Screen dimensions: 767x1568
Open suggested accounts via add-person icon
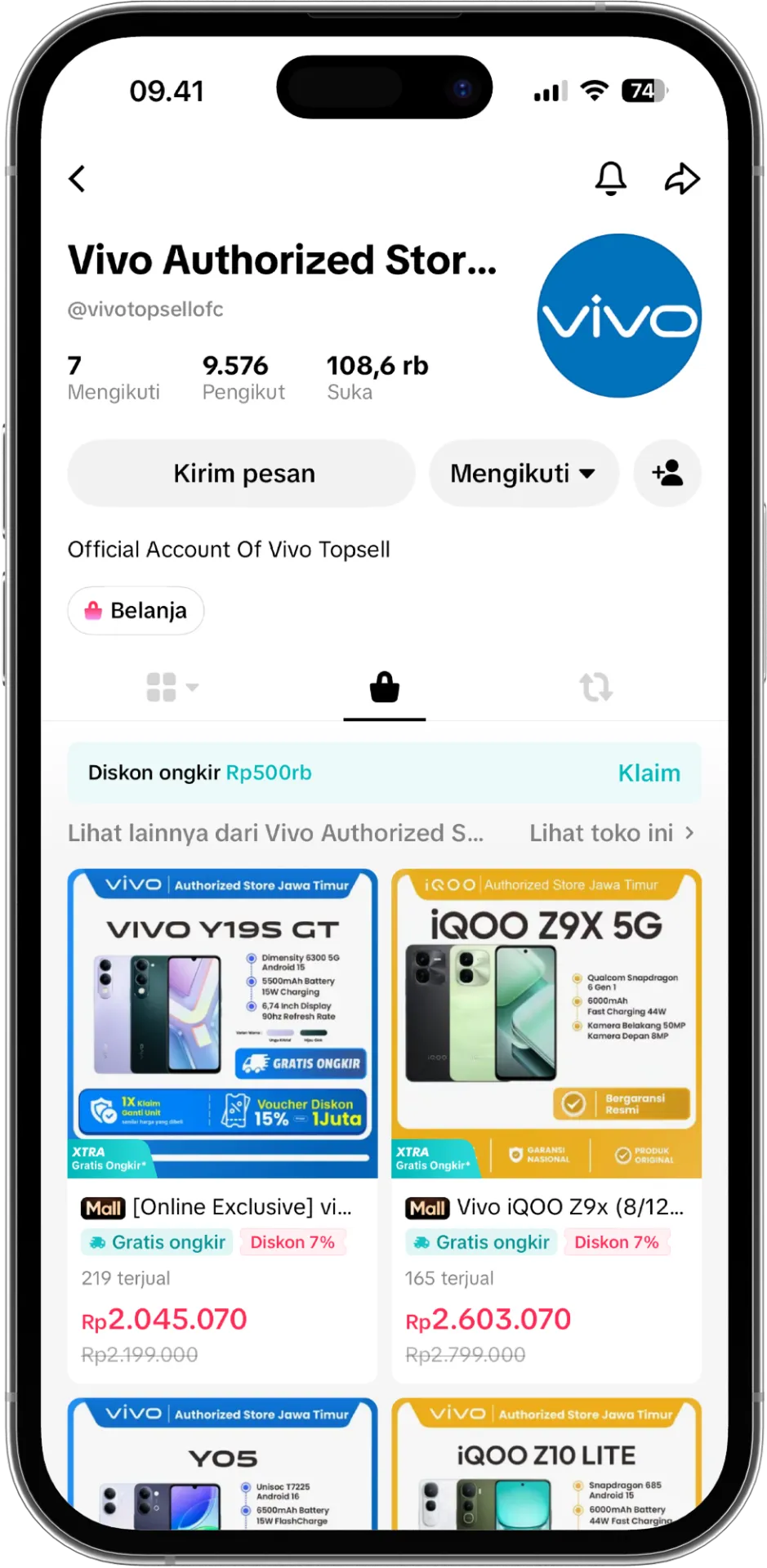coord(667,474)
